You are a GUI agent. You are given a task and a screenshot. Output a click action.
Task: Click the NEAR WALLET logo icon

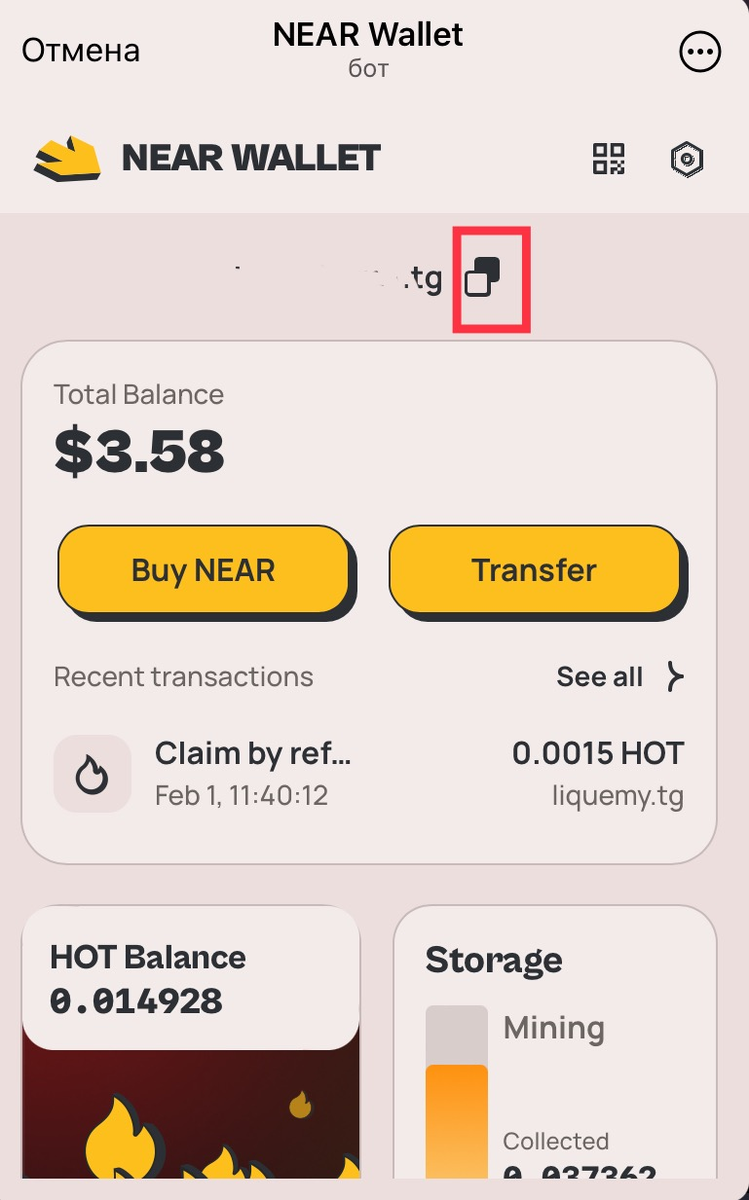pos(67,158)
